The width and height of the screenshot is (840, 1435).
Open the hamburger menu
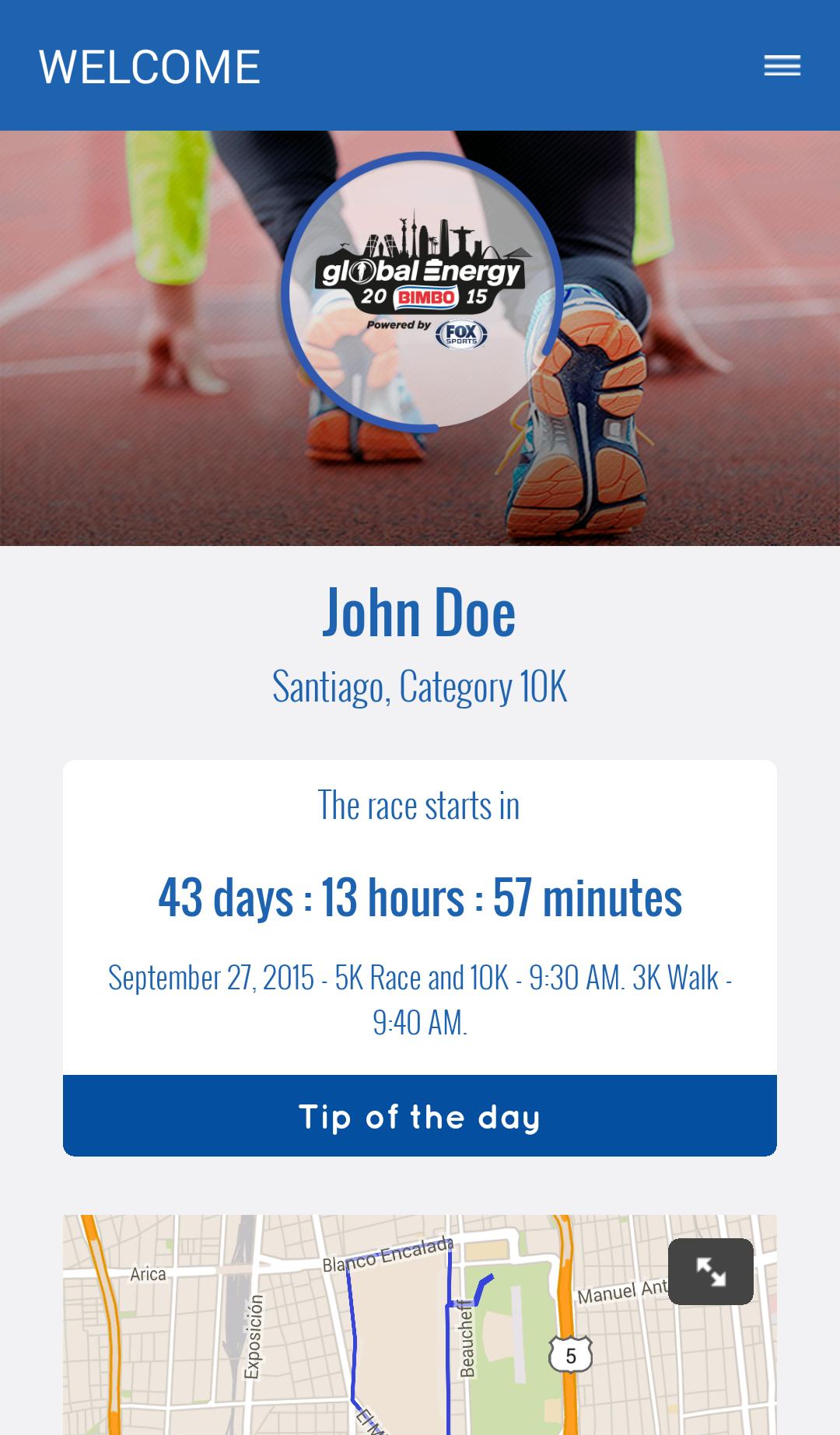782,66
